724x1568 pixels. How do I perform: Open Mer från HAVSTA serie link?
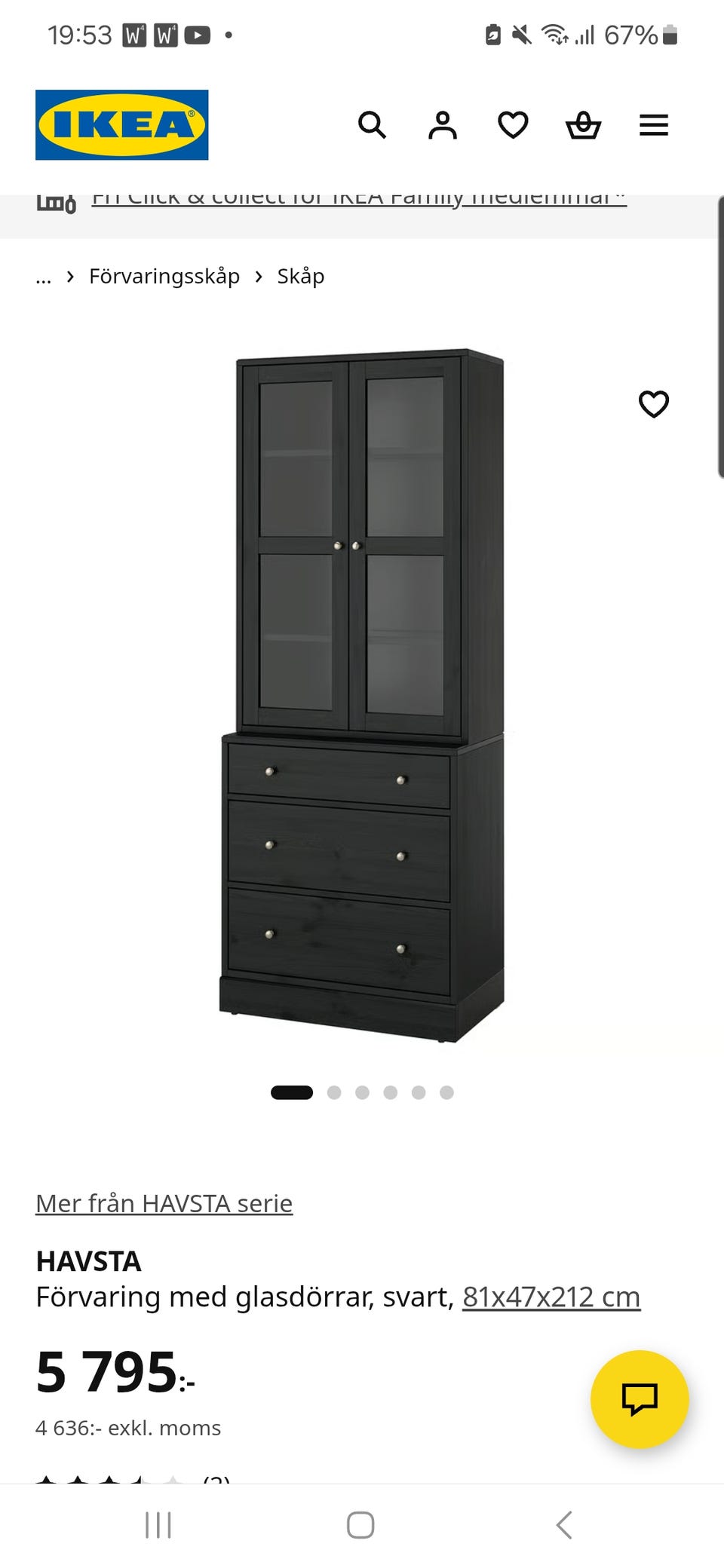[164, 1203]
